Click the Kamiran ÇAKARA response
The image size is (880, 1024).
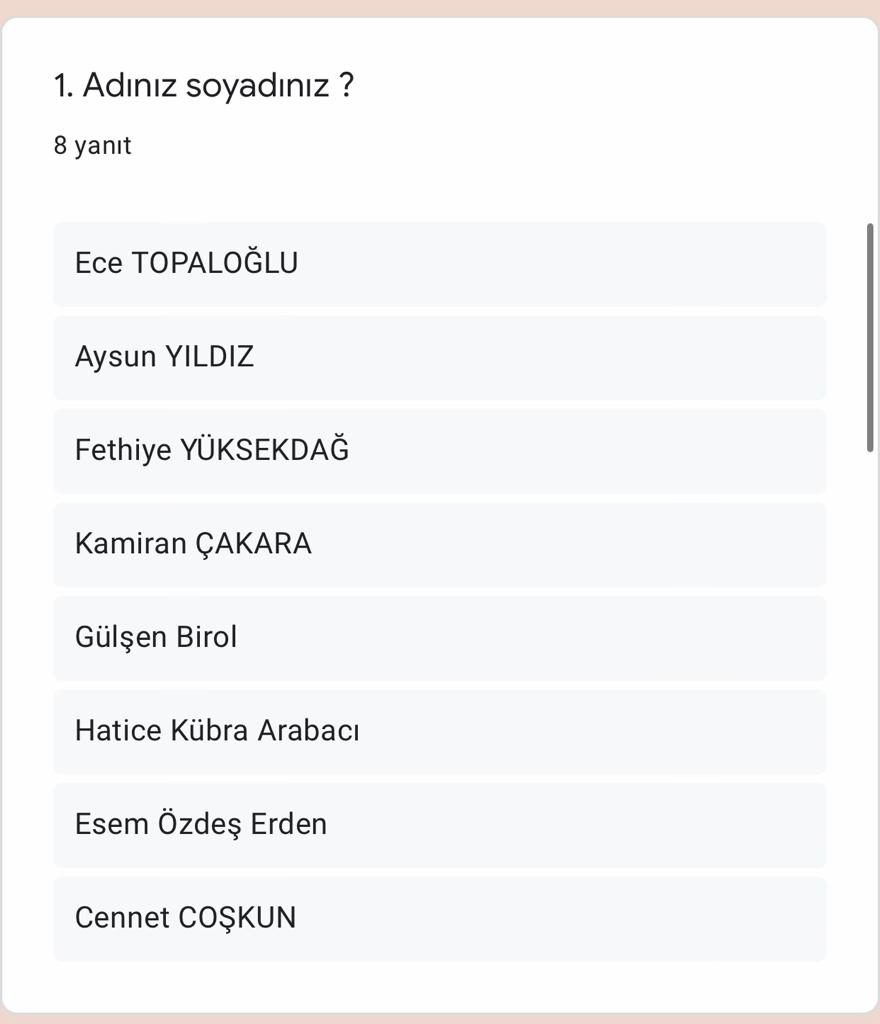coord(440,544)
